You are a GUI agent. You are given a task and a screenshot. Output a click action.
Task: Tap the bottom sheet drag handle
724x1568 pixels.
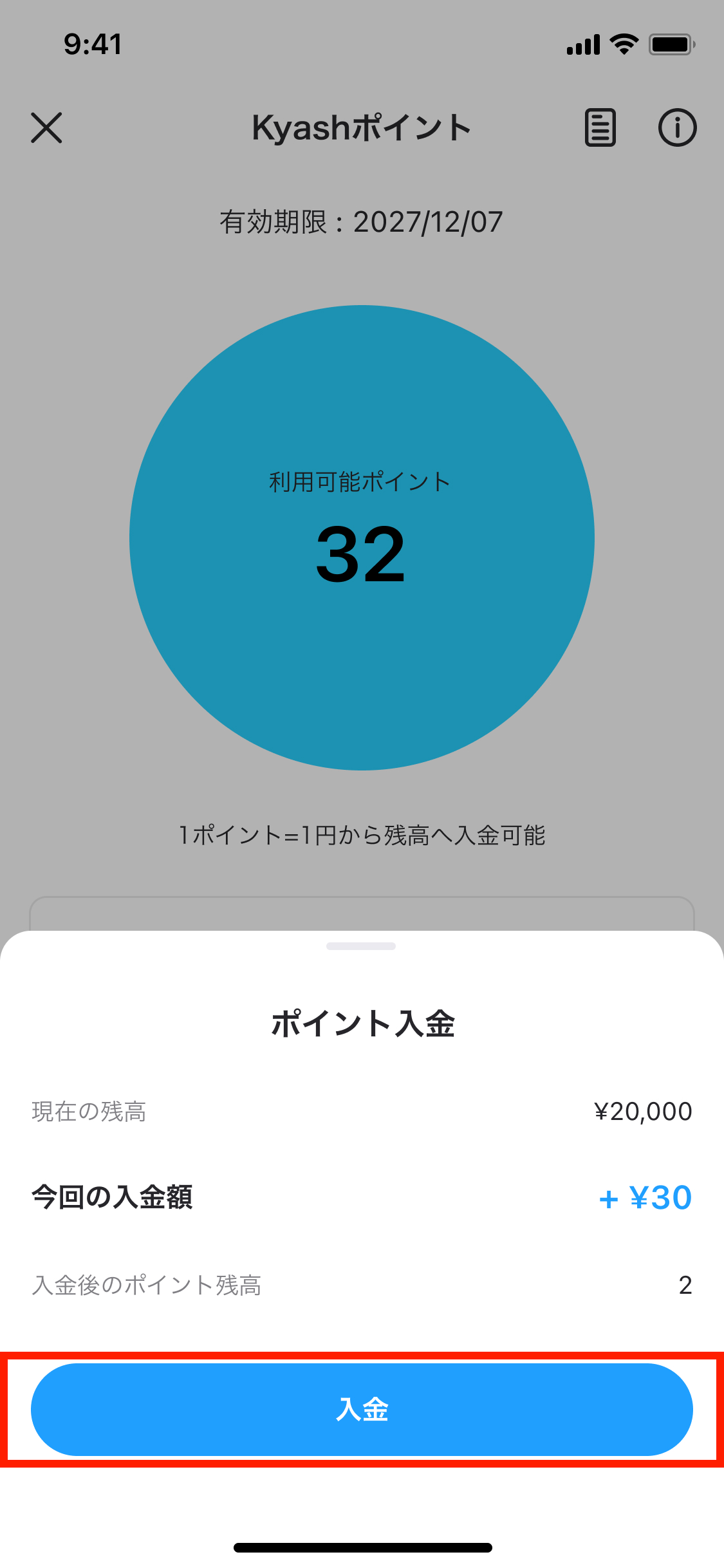(361, 946)
